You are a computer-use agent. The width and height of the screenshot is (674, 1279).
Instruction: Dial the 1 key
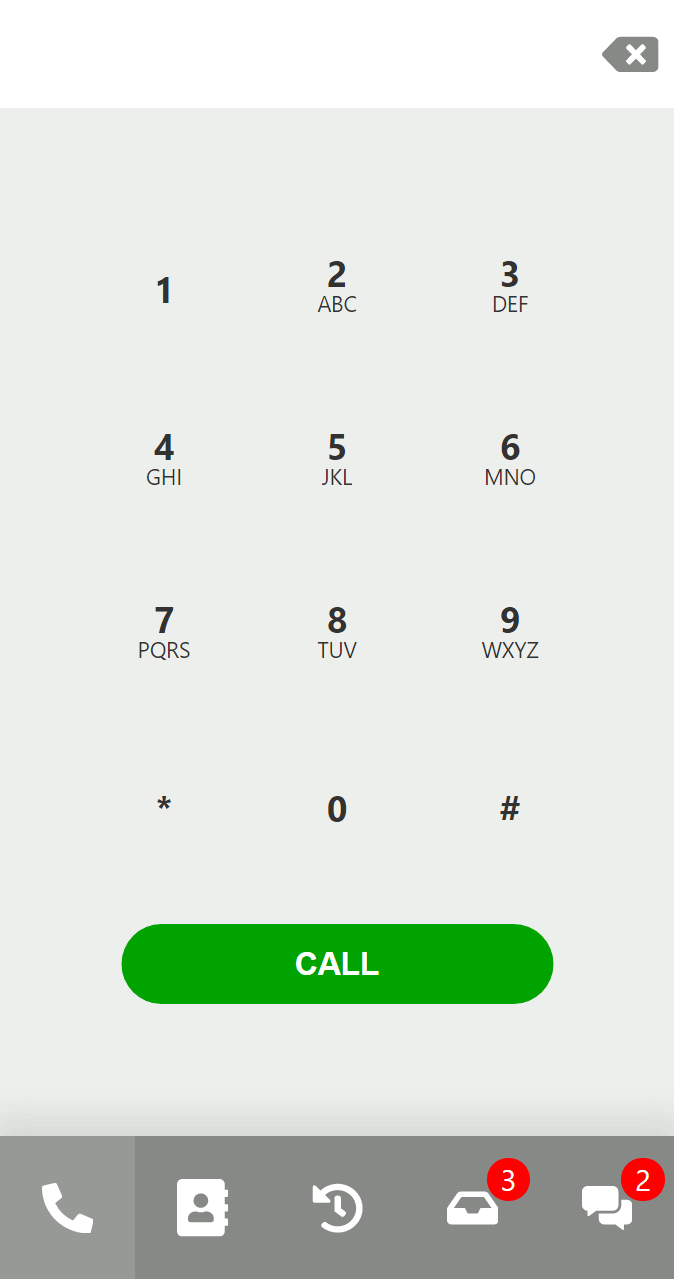pos(164,291)
